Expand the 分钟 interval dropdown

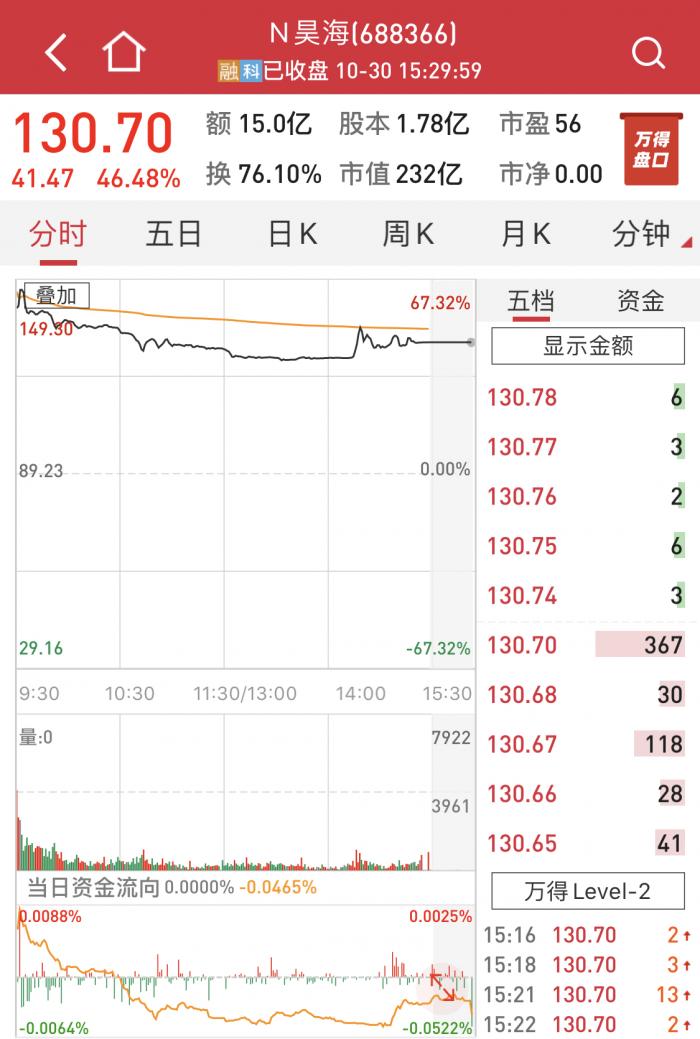[645, 234]
